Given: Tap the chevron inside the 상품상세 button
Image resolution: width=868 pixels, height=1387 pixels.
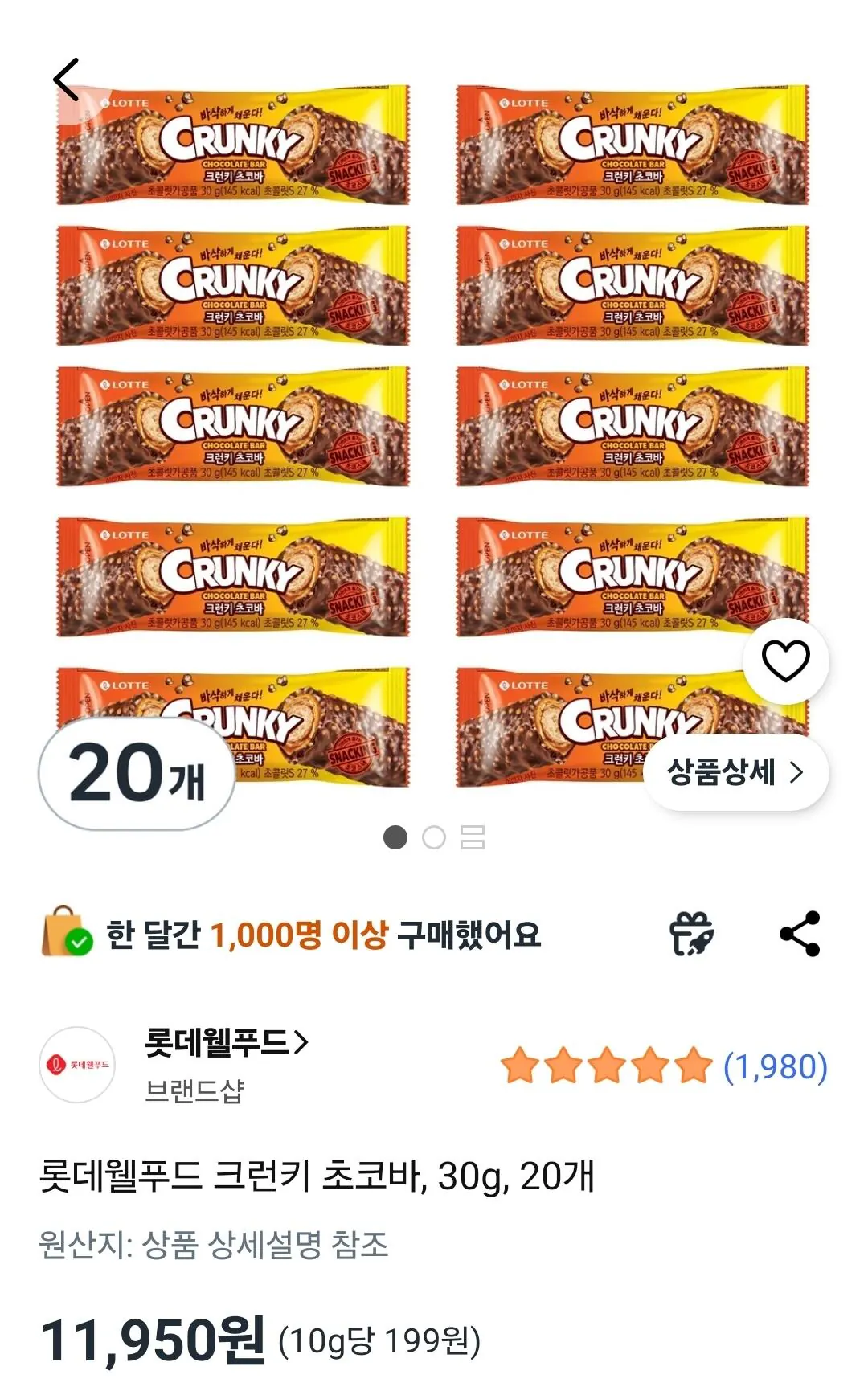Looking at the screenshot, I should pos(797,771).
